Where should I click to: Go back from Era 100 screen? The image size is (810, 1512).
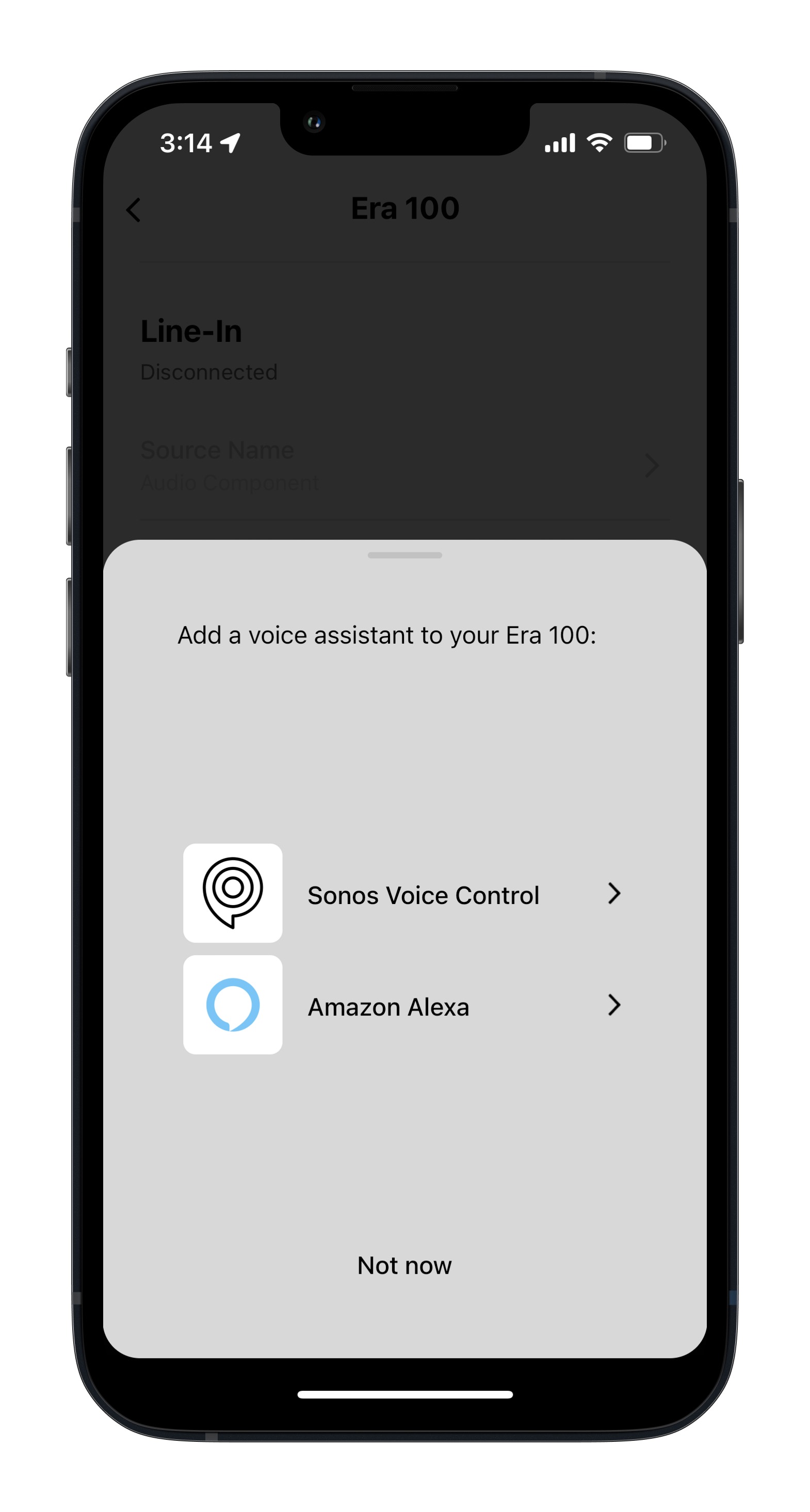pos(134,209)
